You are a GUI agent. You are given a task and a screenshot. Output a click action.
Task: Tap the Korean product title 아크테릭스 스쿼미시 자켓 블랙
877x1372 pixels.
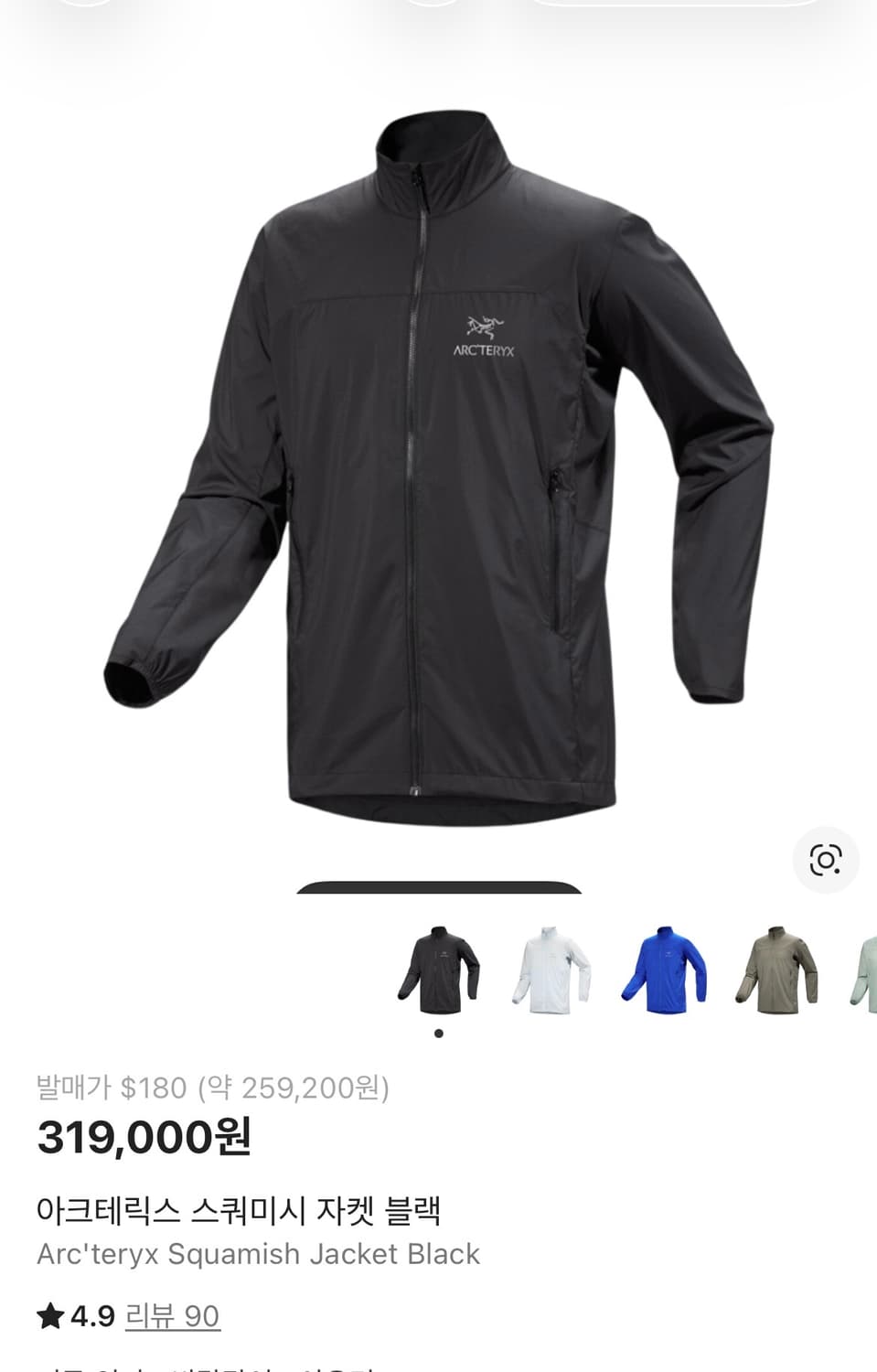[x=241, y=1208]
